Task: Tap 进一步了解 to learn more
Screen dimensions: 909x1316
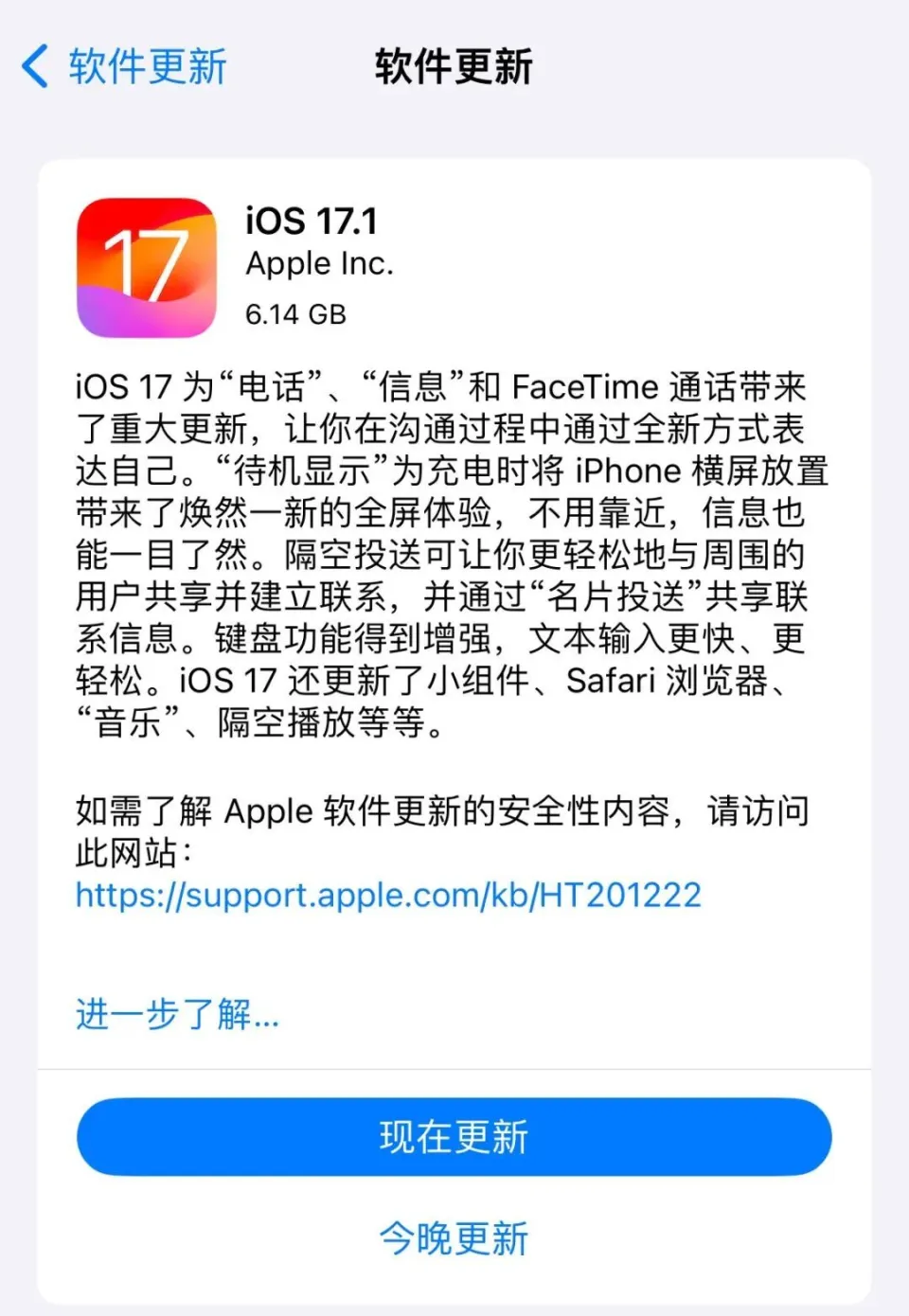Action: tap(177, 1014)
